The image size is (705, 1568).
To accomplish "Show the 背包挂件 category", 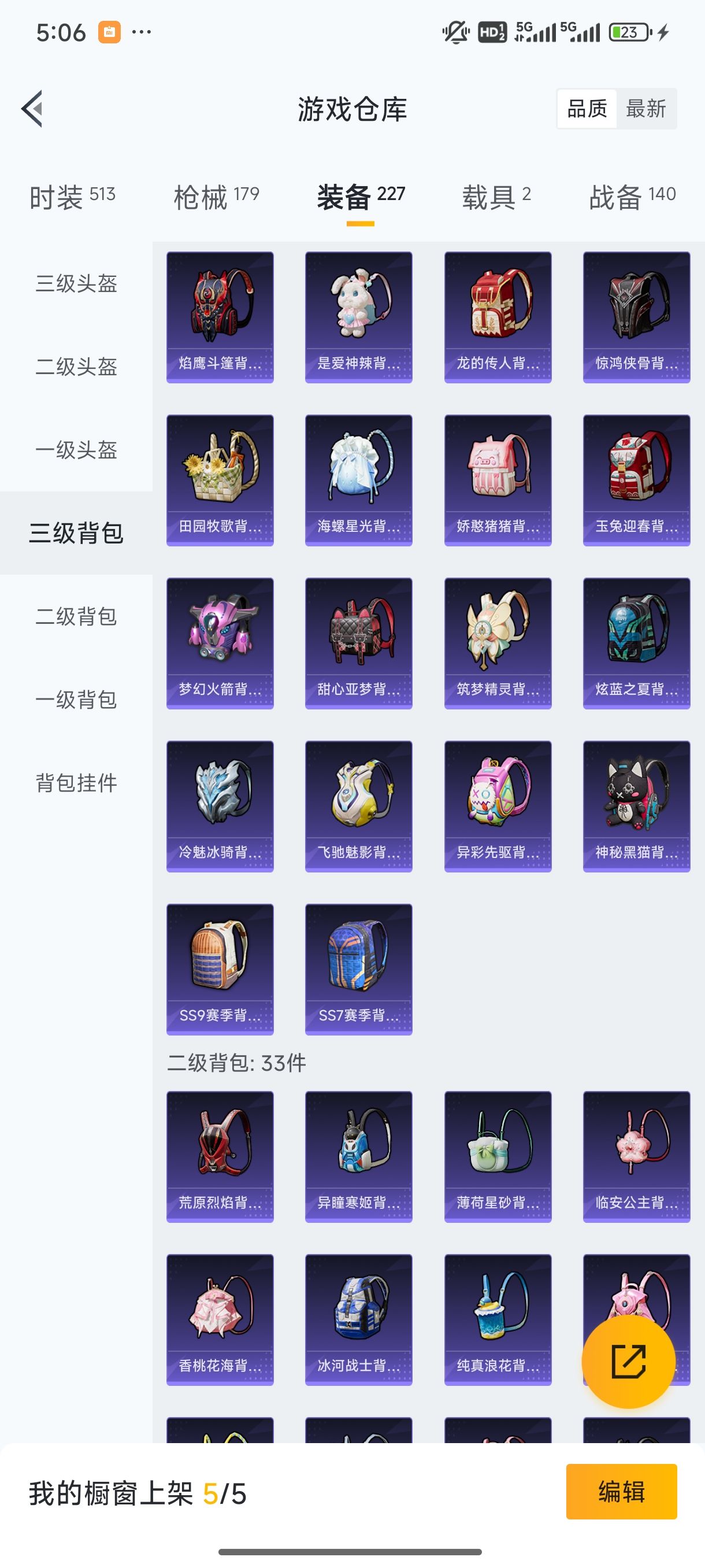I will coord(76,783).
